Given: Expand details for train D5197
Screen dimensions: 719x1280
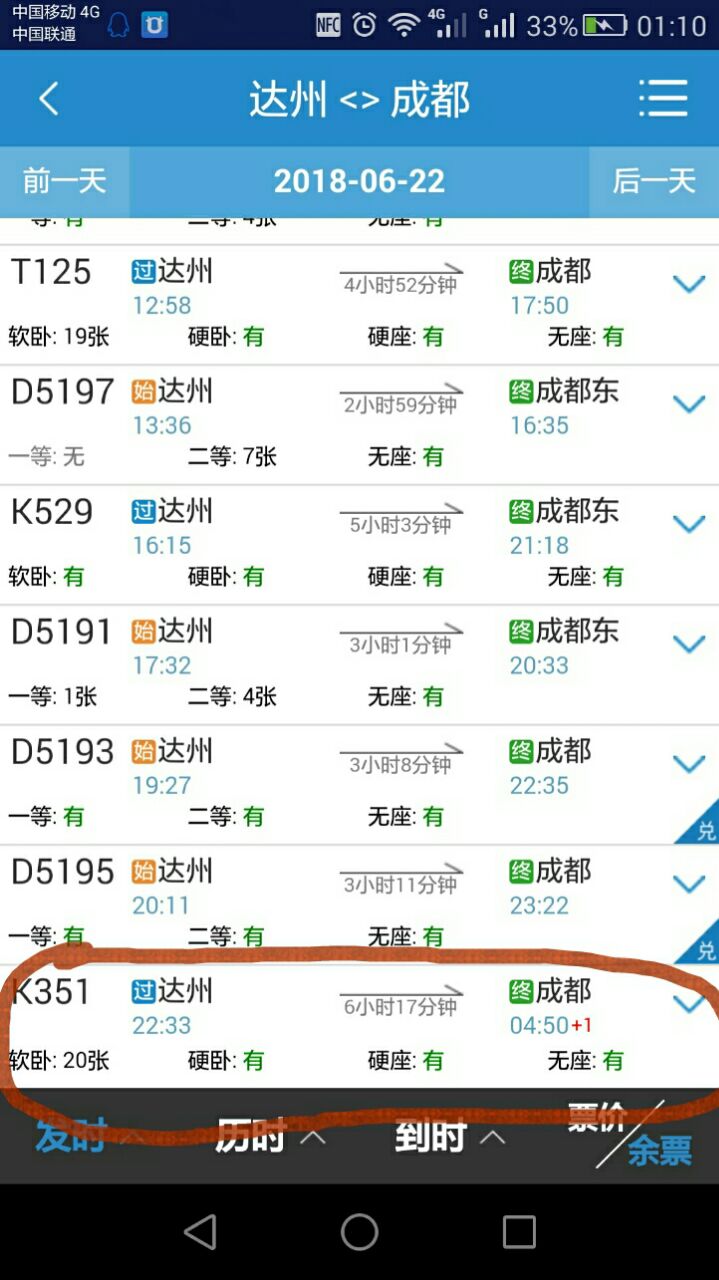Looking at the screenshot, I should (689, 404).
